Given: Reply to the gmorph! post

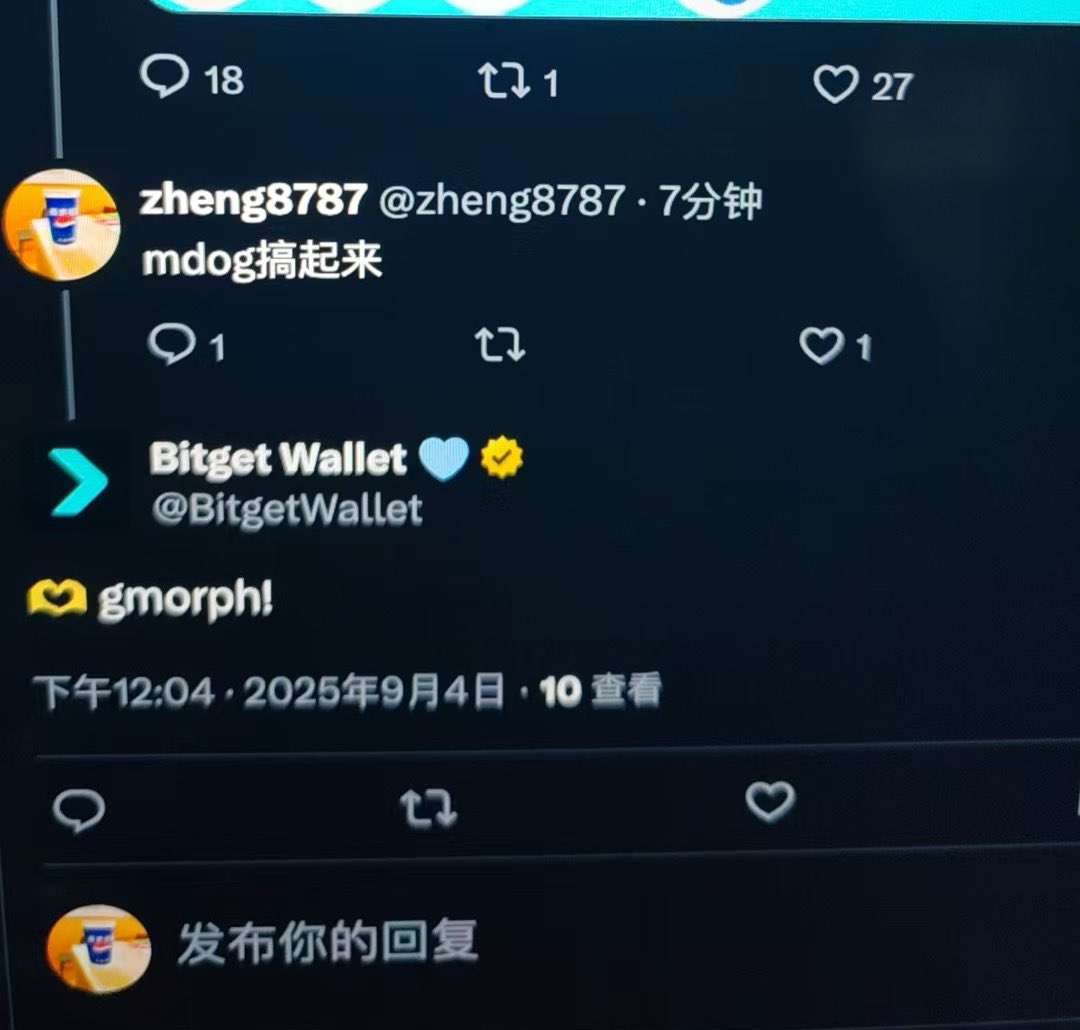Looking at the screenshot, I should pyautogui.click(x=79, y=809).
